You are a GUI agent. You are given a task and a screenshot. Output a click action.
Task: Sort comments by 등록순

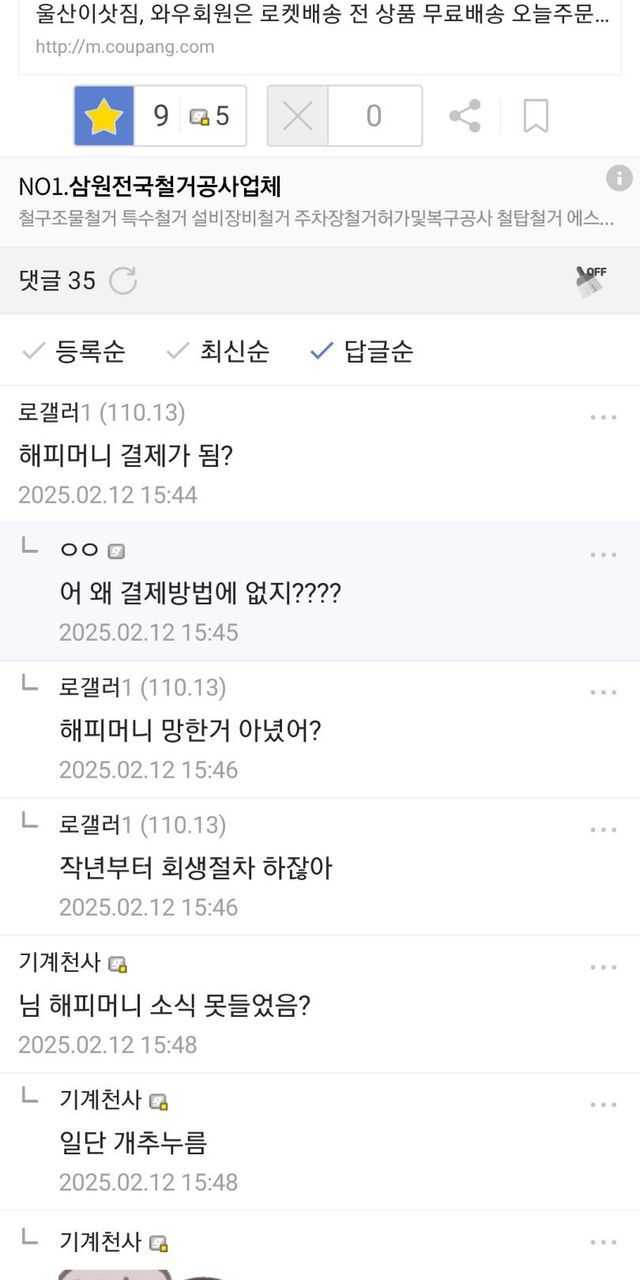74,351
